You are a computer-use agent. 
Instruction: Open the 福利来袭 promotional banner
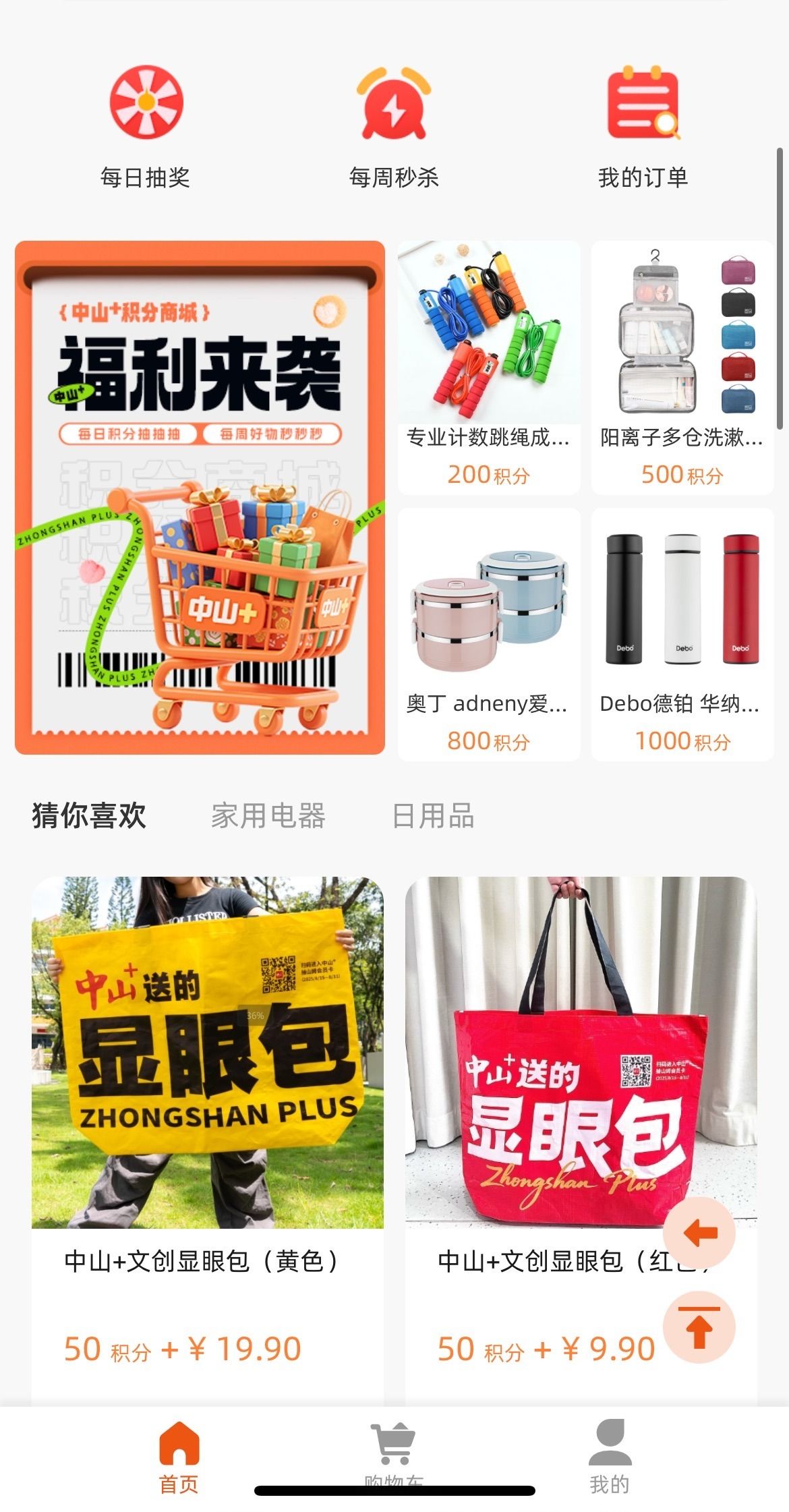click(200, 497)
